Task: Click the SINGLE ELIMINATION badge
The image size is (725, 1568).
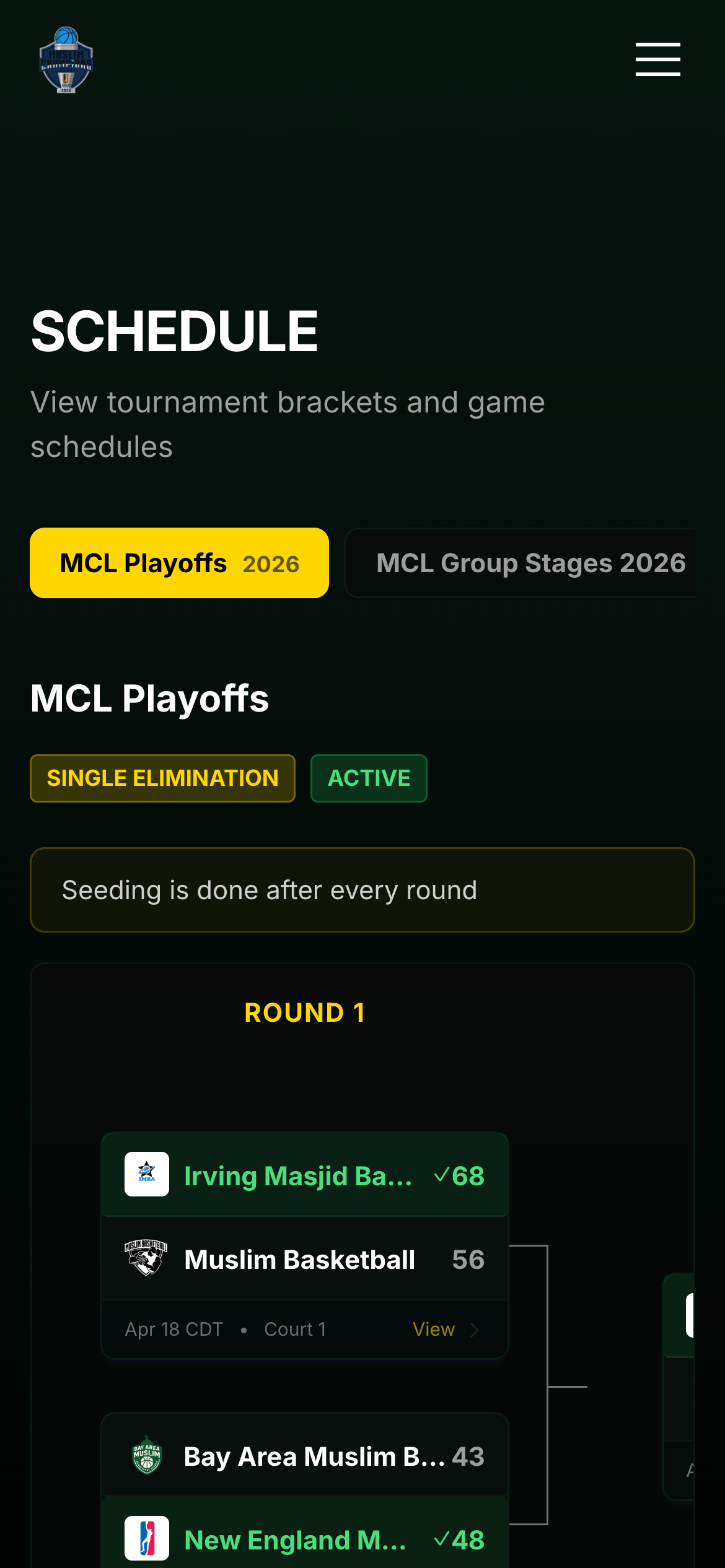Action: (x=162, y=778)
